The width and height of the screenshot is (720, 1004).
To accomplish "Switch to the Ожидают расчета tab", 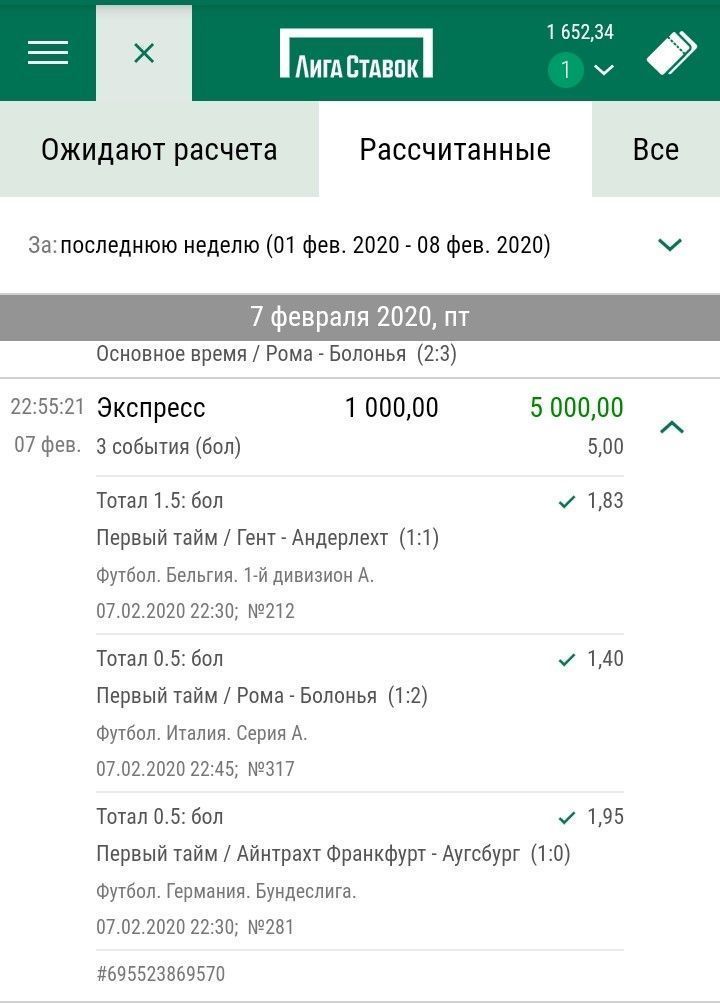I will pyautogui.click(x=159, y=150).
